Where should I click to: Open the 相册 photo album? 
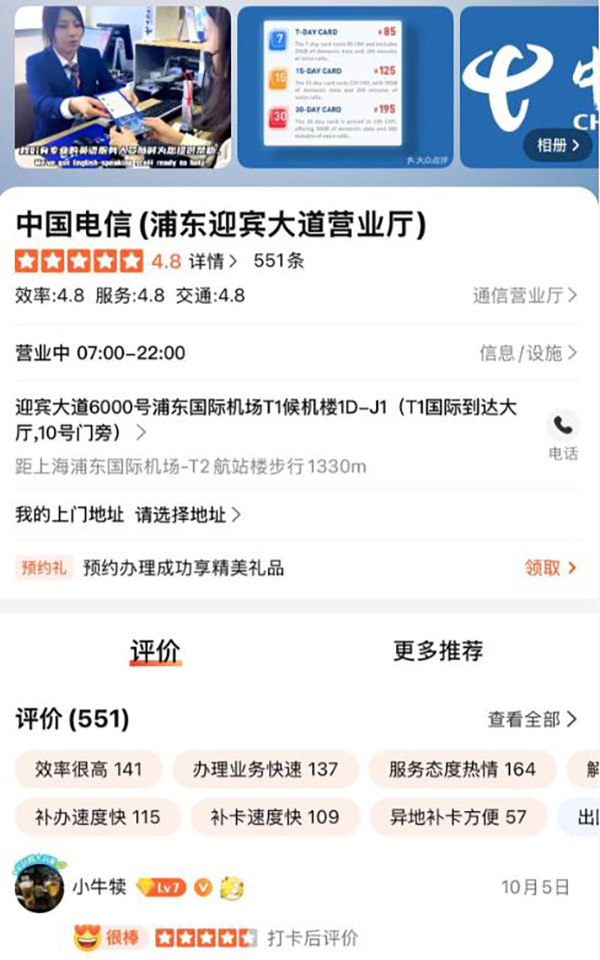tap(558, 145)
